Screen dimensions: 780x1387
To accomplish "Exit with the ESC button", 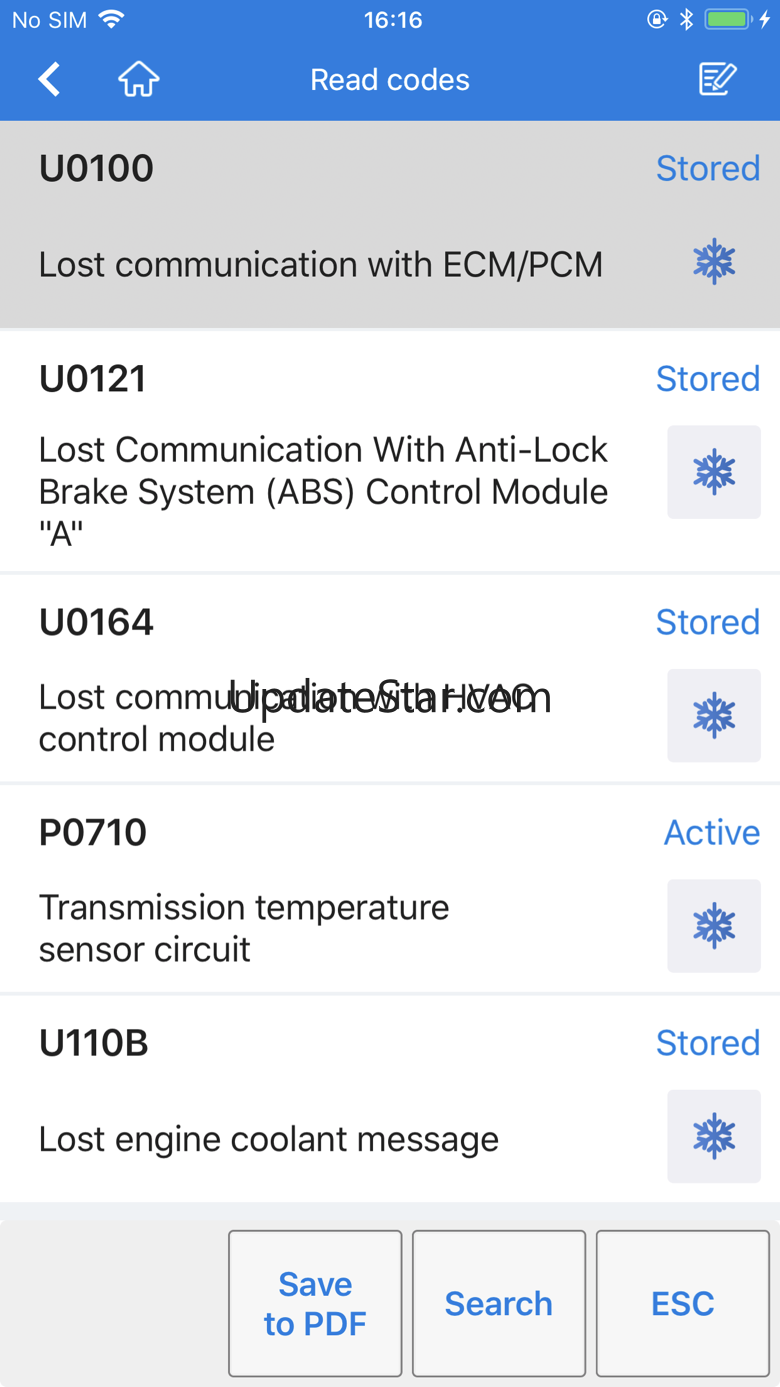I will pos(683,1303).
